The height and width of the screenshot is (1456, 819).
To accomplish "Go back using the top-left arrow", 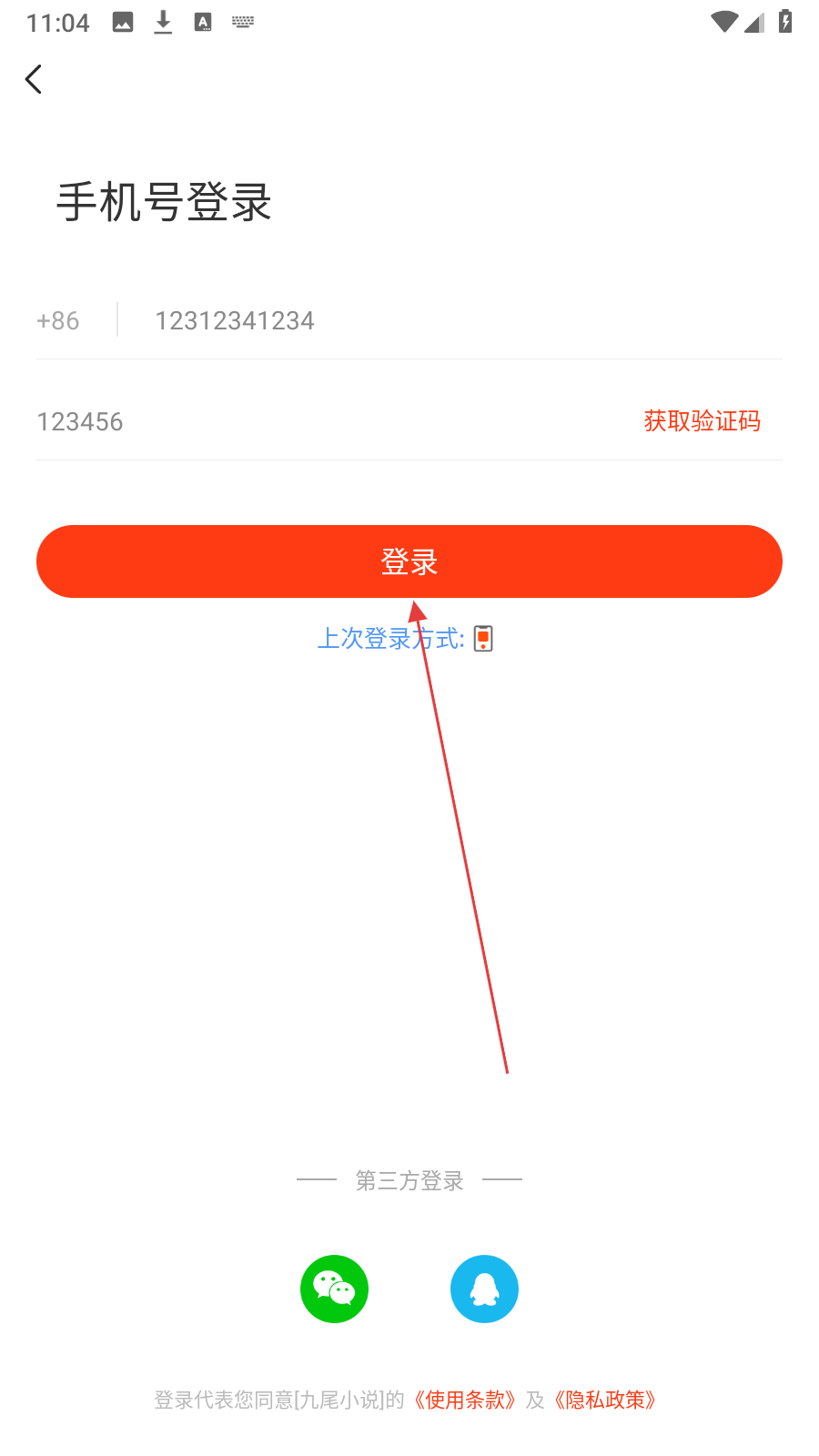I will pyautogui.click(x=34, y=79).
